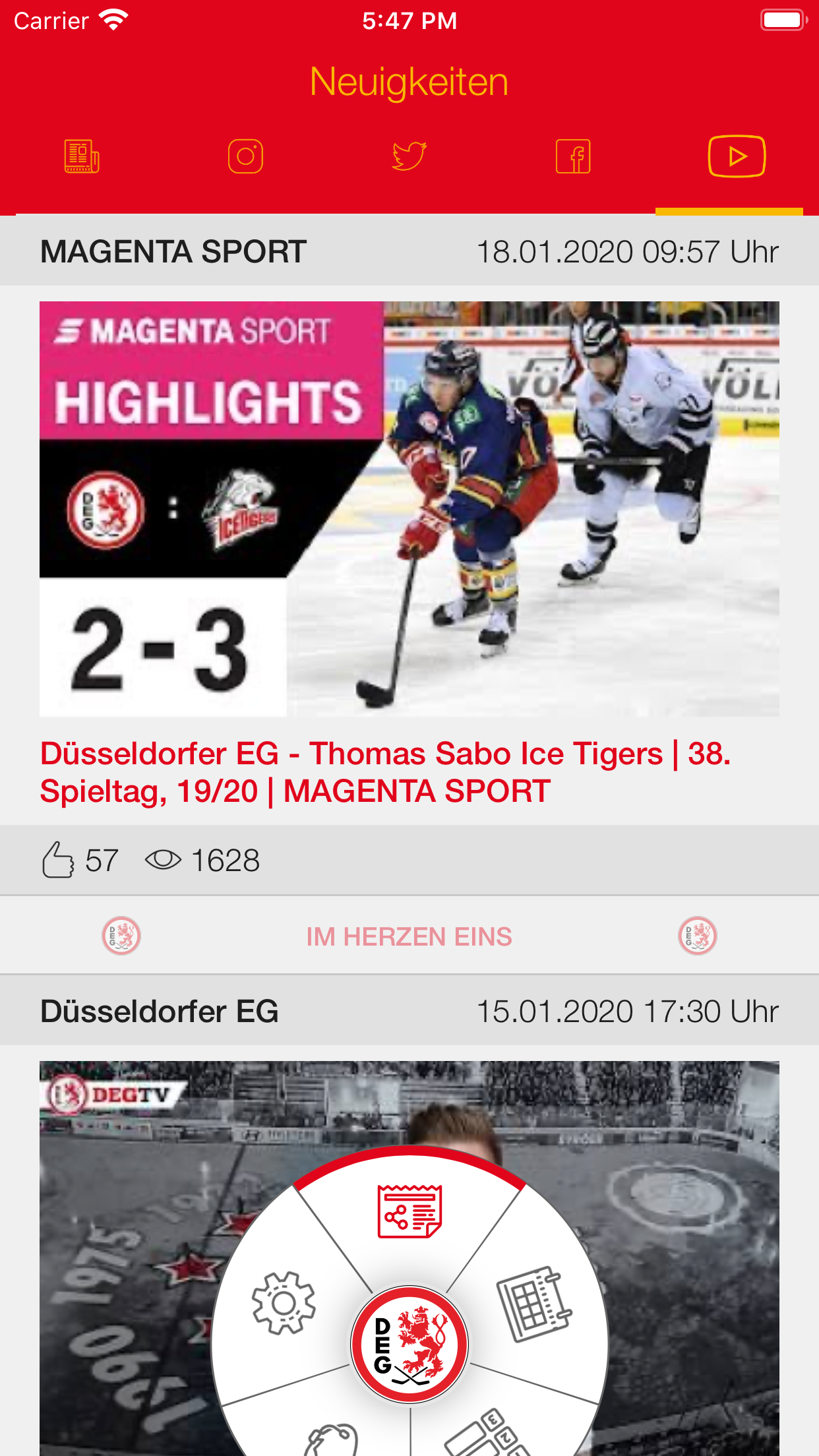Switch to the Twitter feed tab
819x1456 pixels.
[x=409, y=157]
